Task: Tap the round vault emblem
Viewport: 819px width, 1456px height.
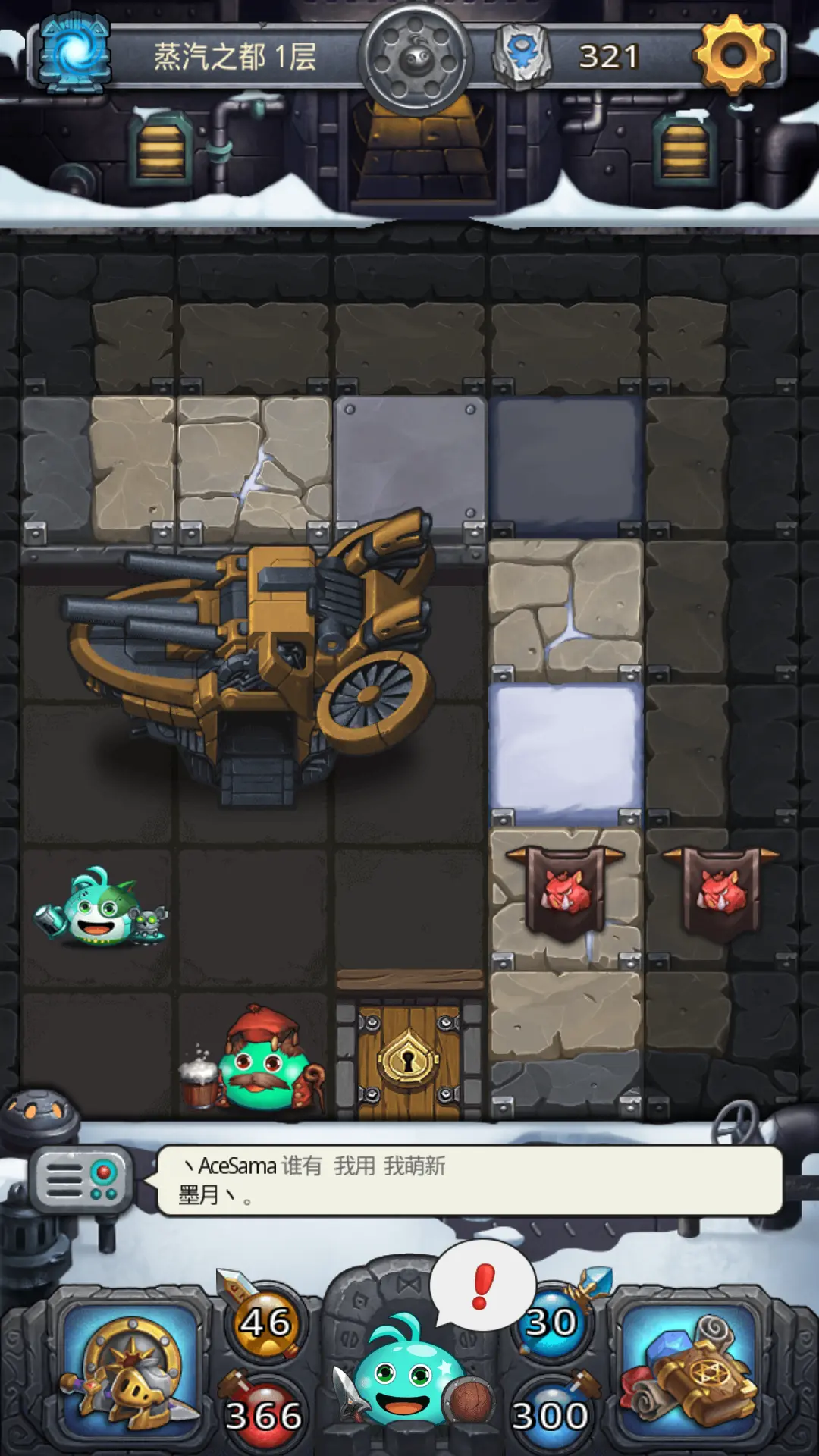Action: point(416,57)
